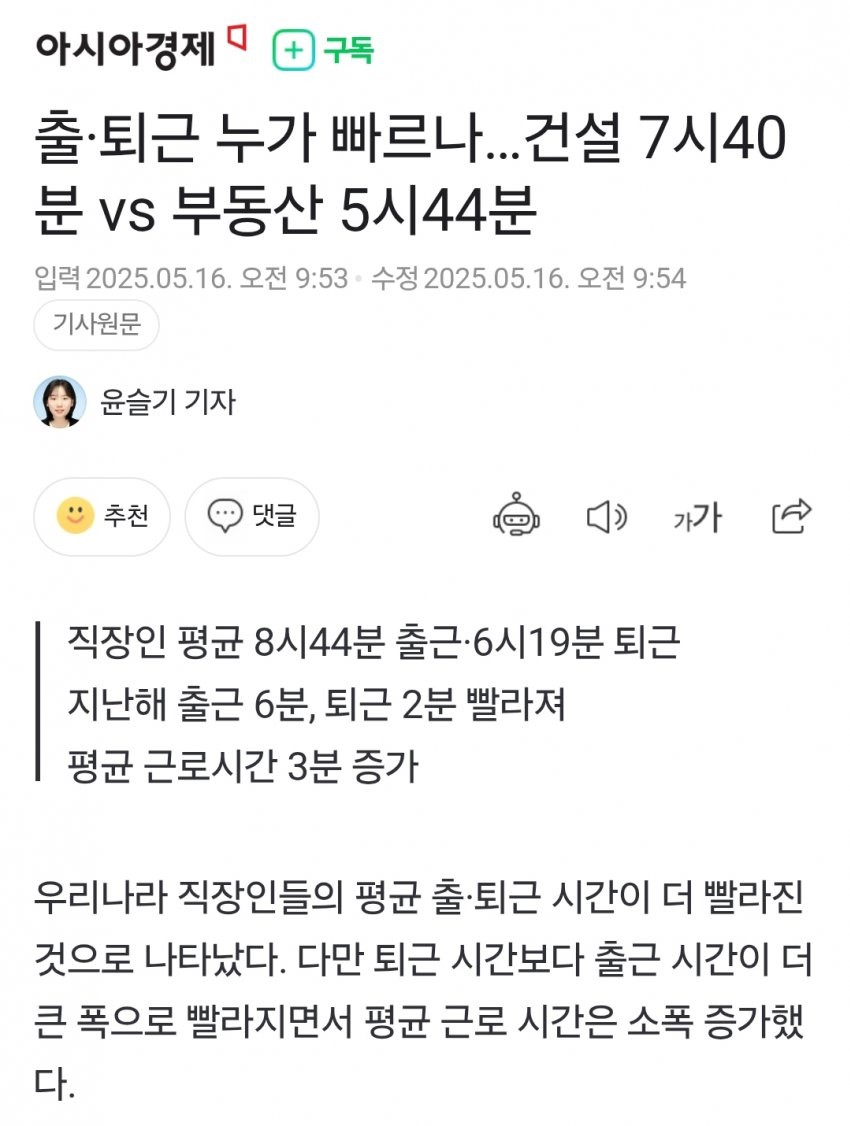Change font size with 가가 icon
The width and height of the screenshot is (850, 1126).
pos(697,517)
